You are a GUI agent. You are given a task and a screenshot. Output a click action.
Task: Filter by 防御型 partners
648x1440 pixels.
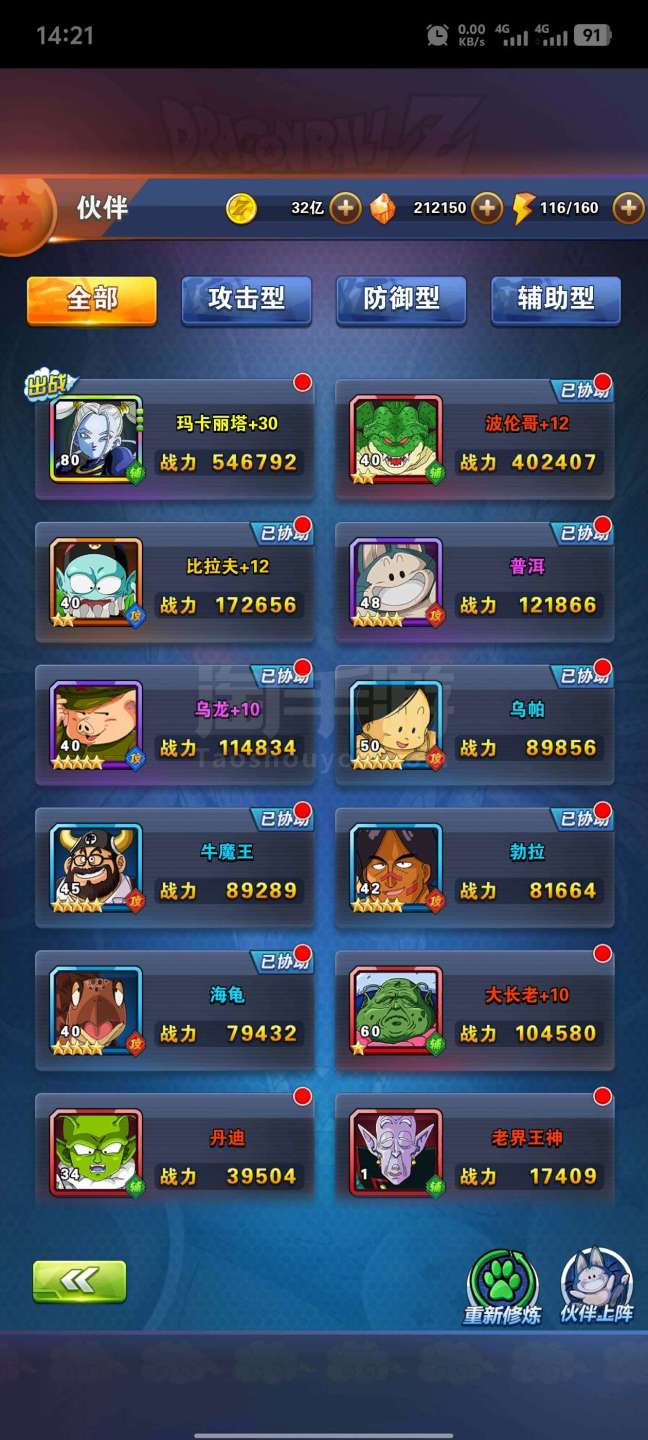pyautogui.click(x=401, y=299)
